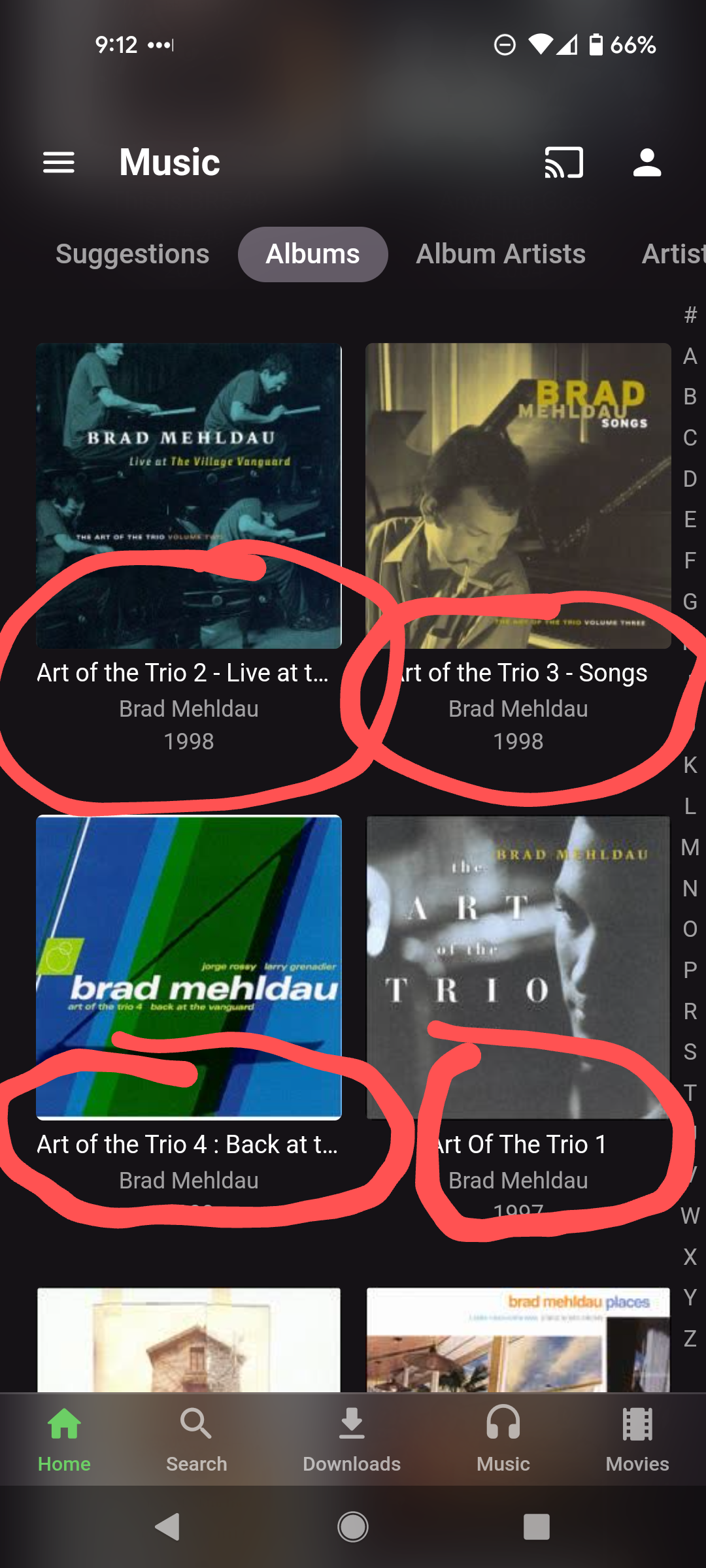The height and width of the screenshot is (1568, 706).
Task: Jump to letter M in alphabet index
Action: coord(690,847)
